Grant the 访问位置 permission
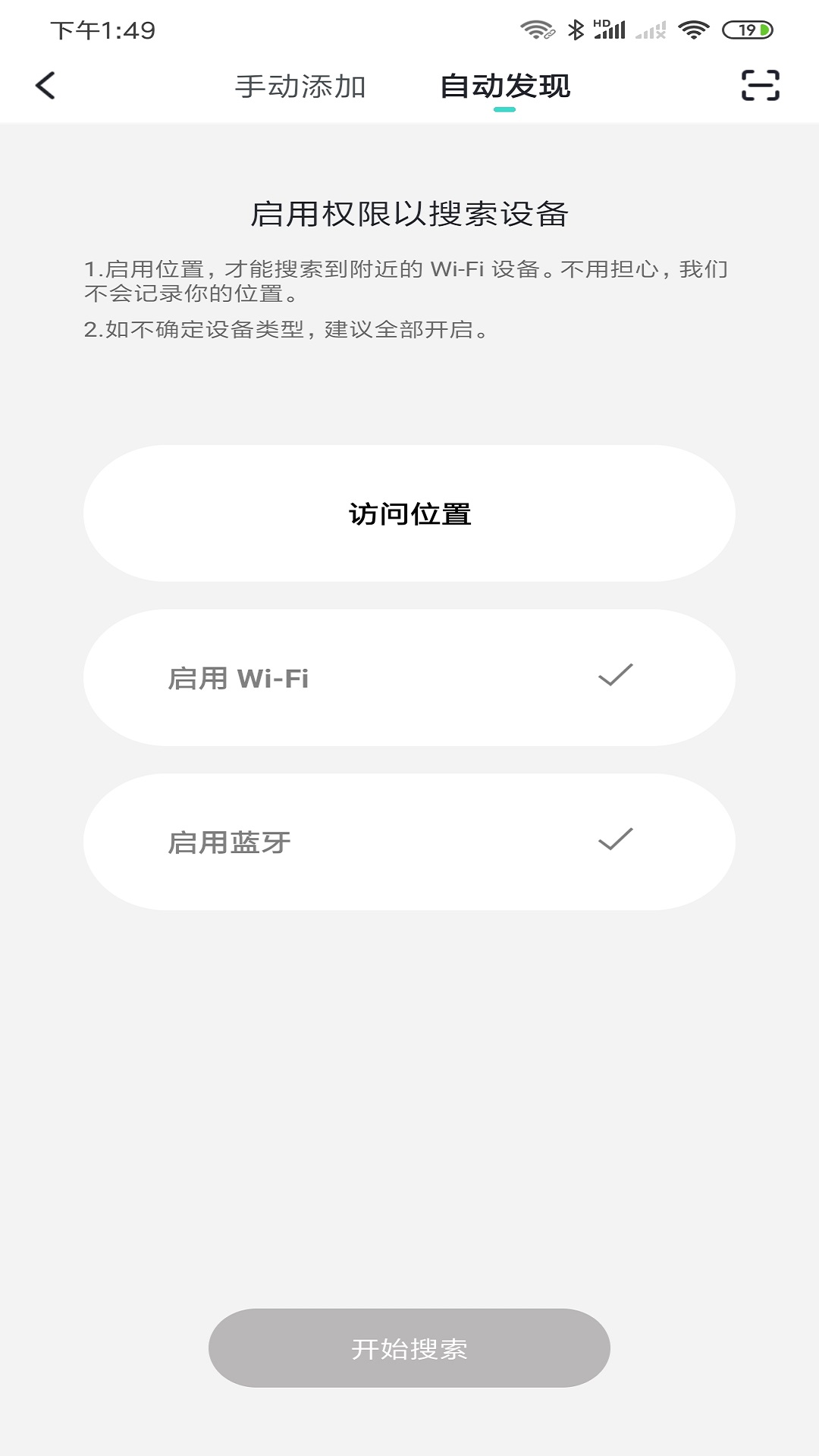This screenshot has width=819, height=1456. click(409, 513)
